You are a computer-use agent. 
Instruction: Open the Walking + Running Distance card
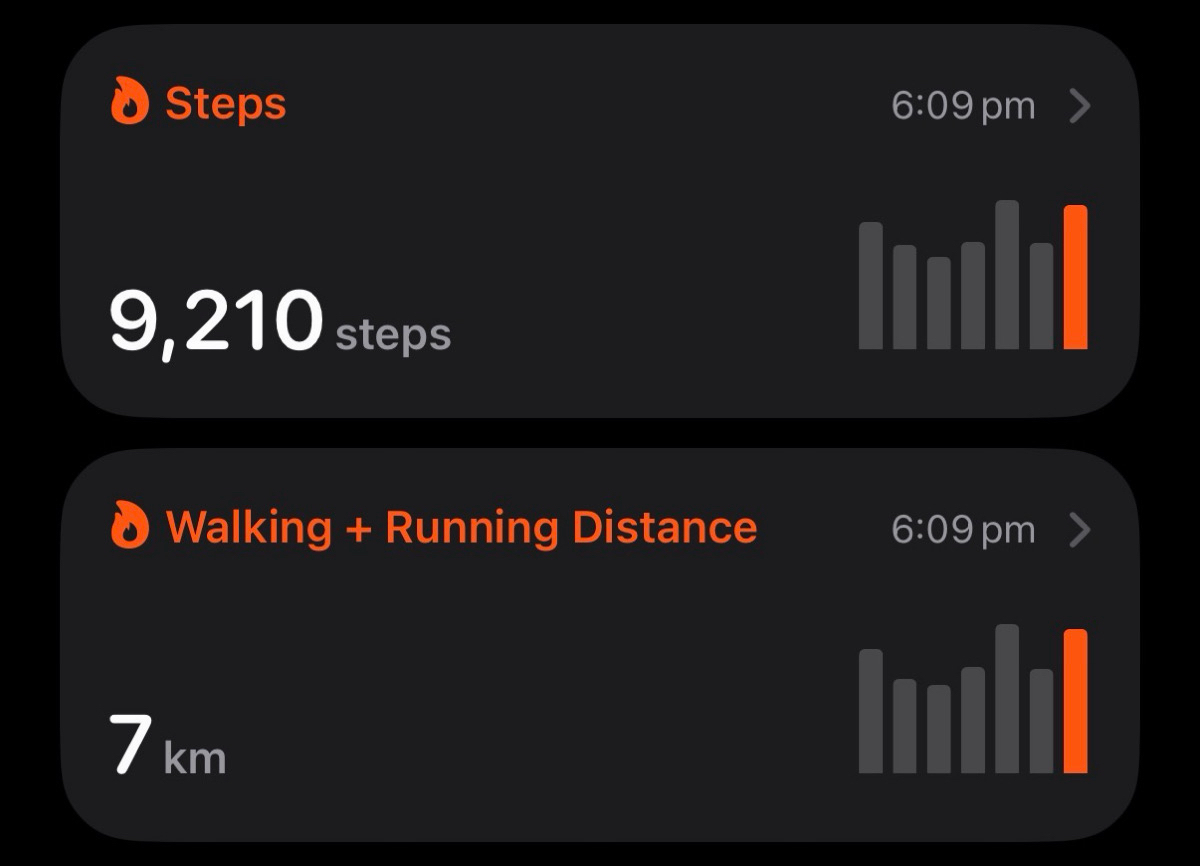600,645
